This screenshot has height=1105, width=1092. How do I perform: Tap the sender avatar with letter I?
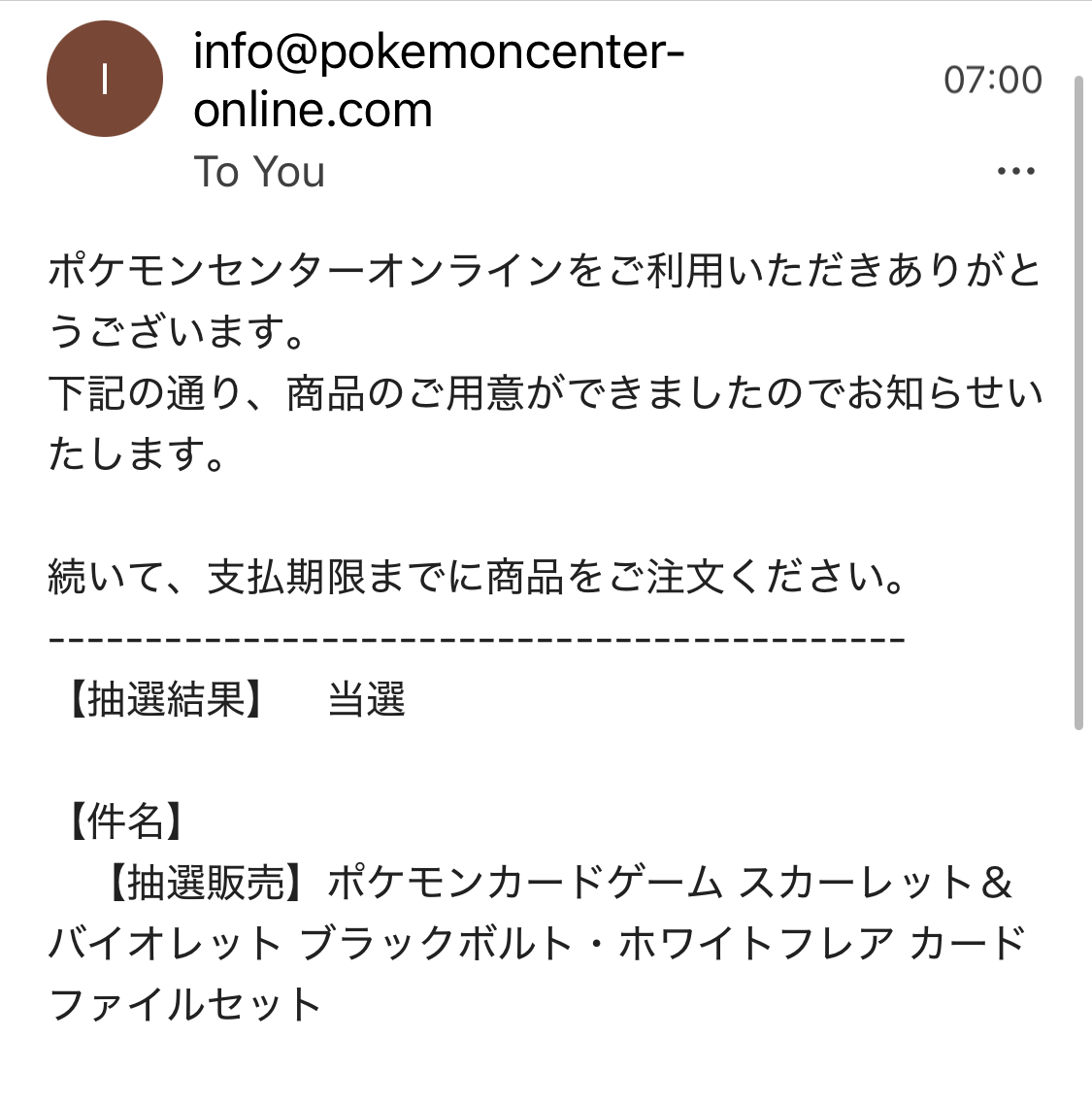(105, 80)
